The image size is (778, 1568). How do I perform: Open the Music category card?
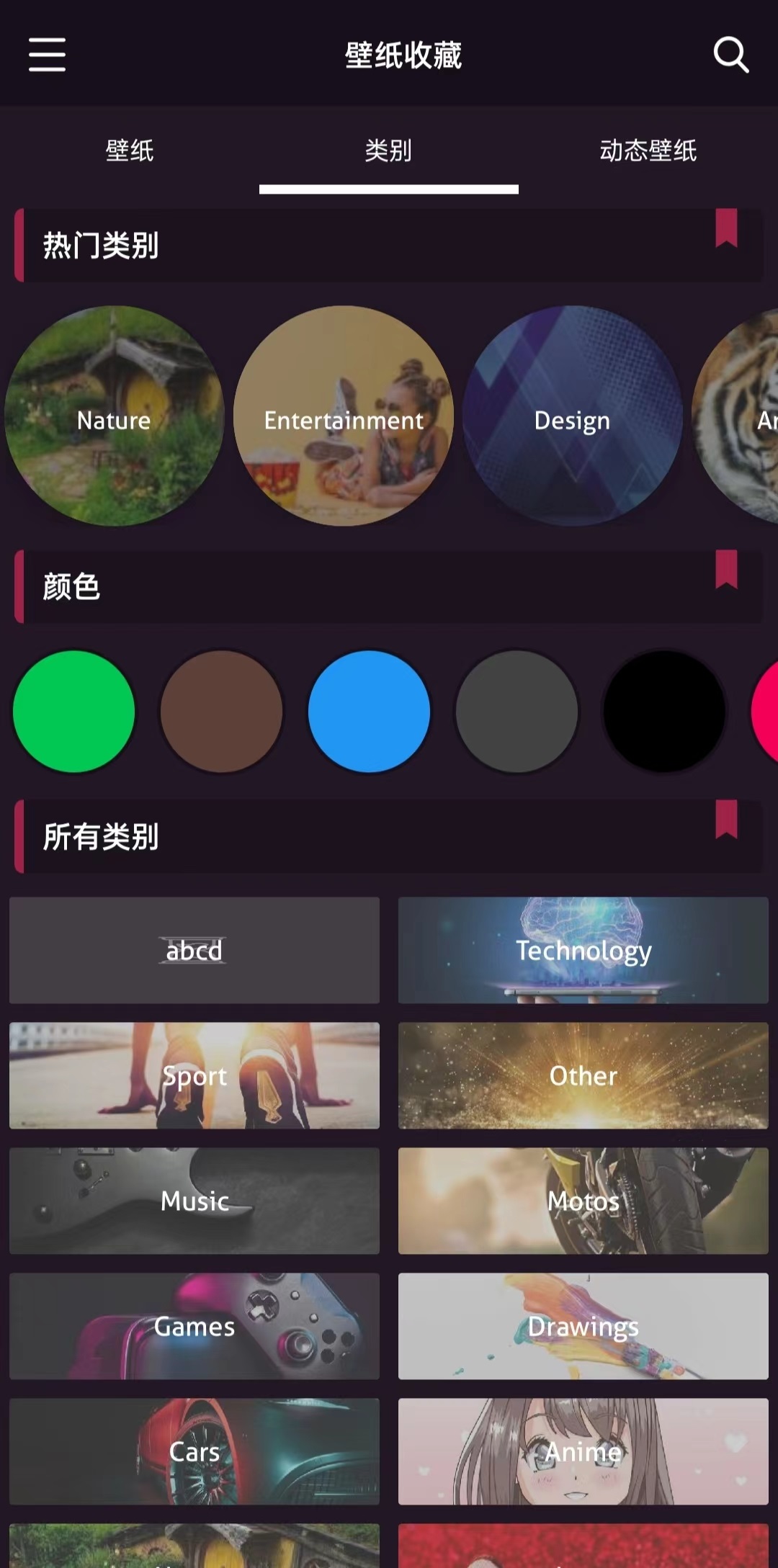click(194, 1201)
